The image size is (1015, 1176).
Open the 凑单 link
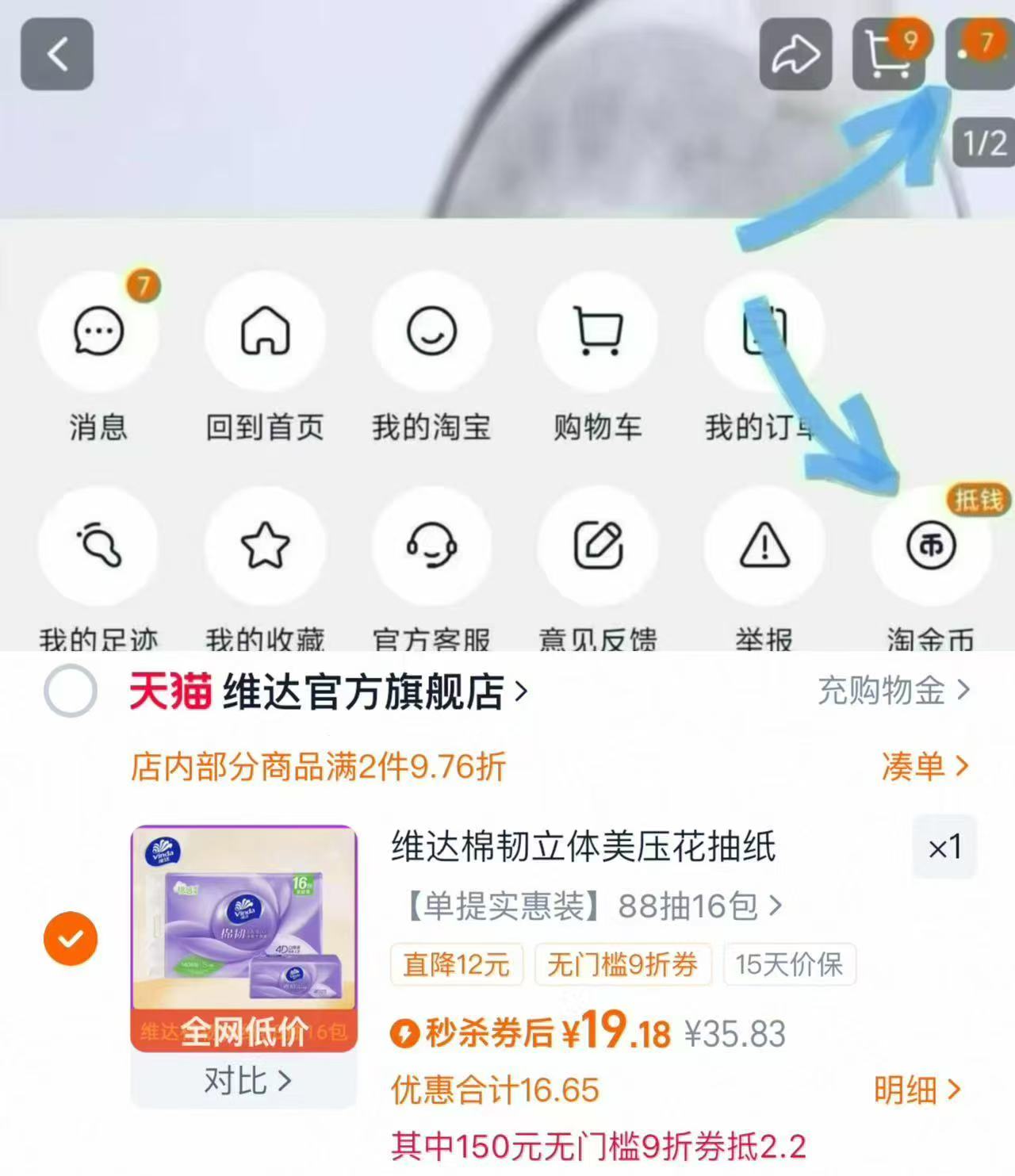(924, 766)
